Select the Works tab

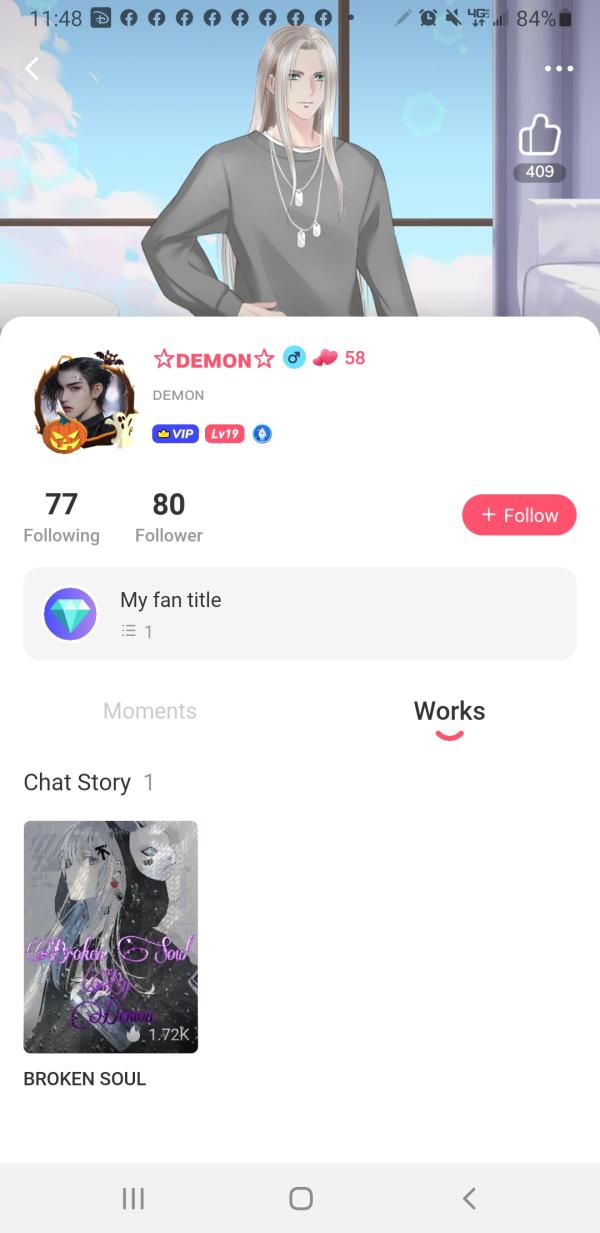pos(449,711)
